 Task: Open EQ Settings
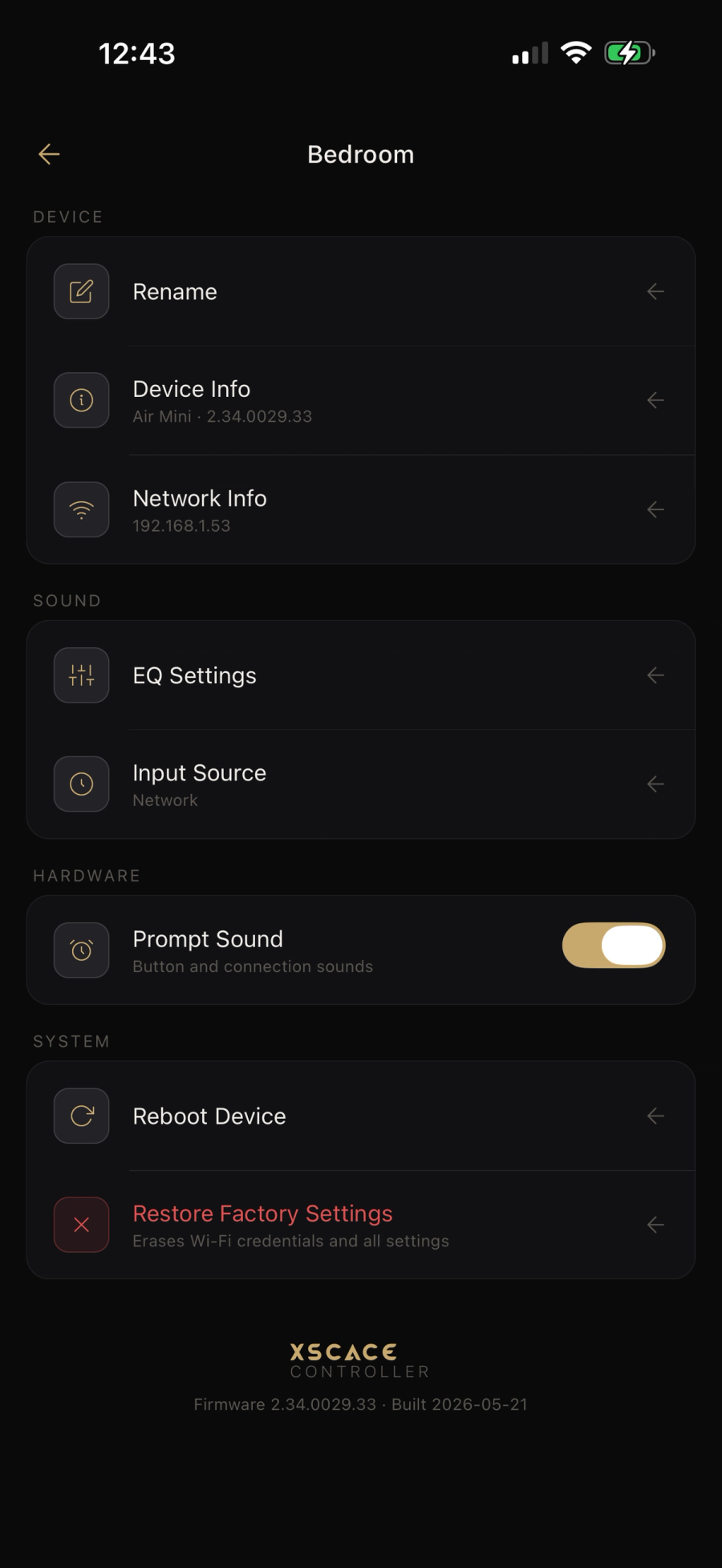tap(361, 675)
